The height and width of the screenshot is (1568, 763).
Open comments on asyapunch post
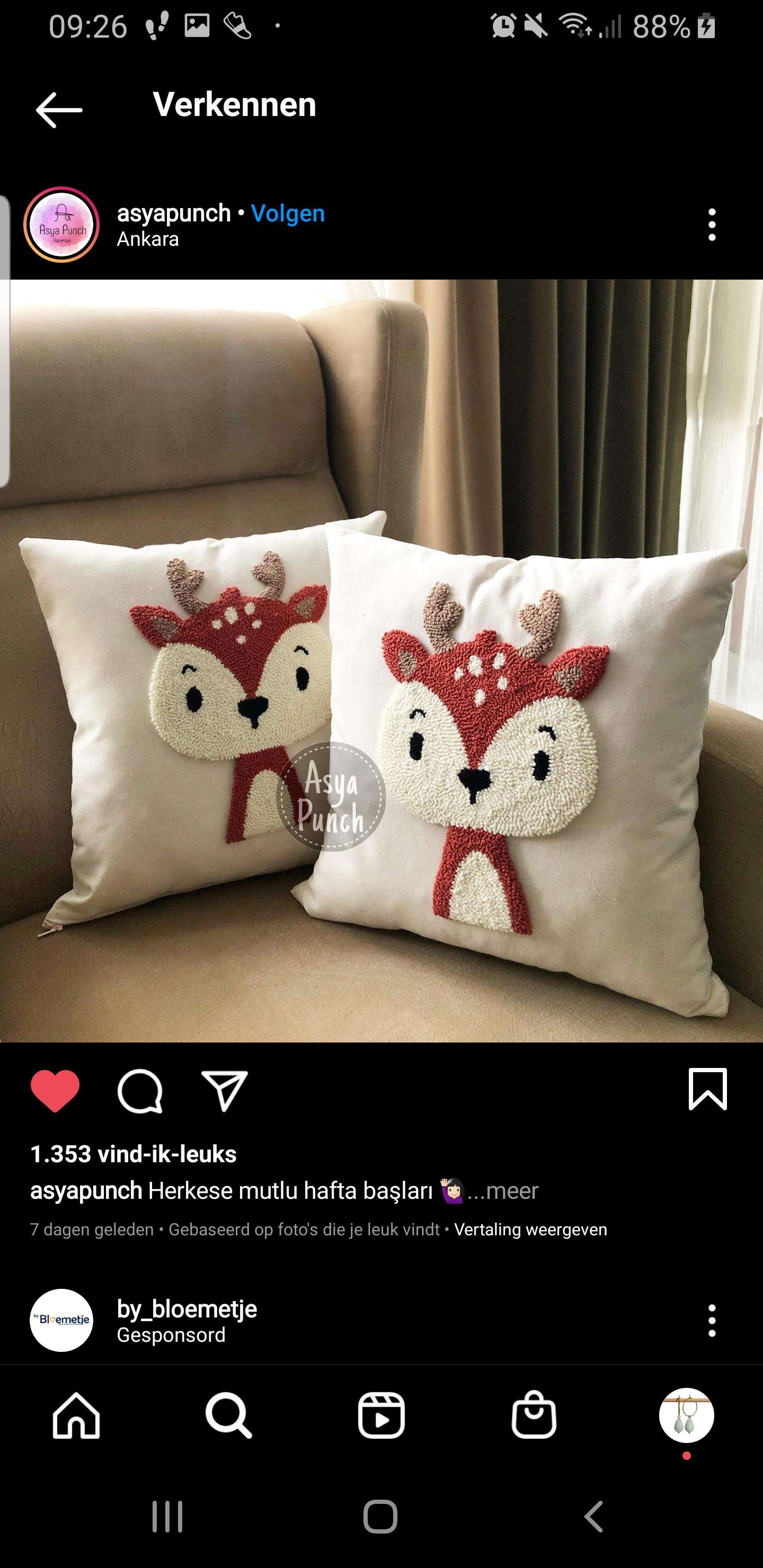click(x=140, y=1091)
